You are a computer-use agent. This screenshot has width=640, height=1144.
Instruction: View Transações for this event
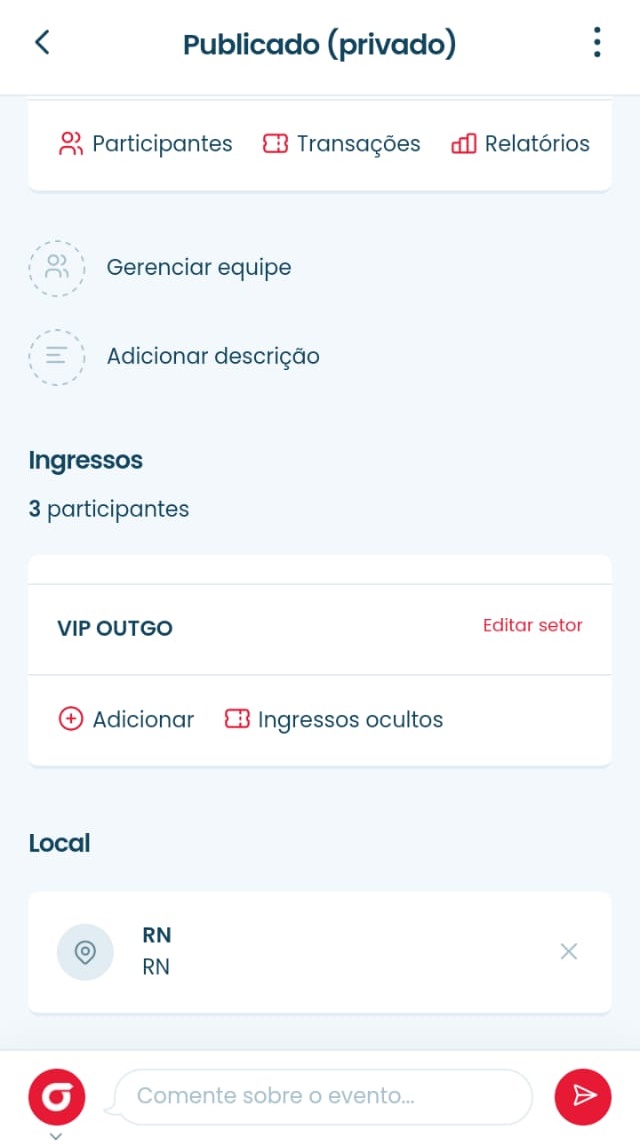341,144
